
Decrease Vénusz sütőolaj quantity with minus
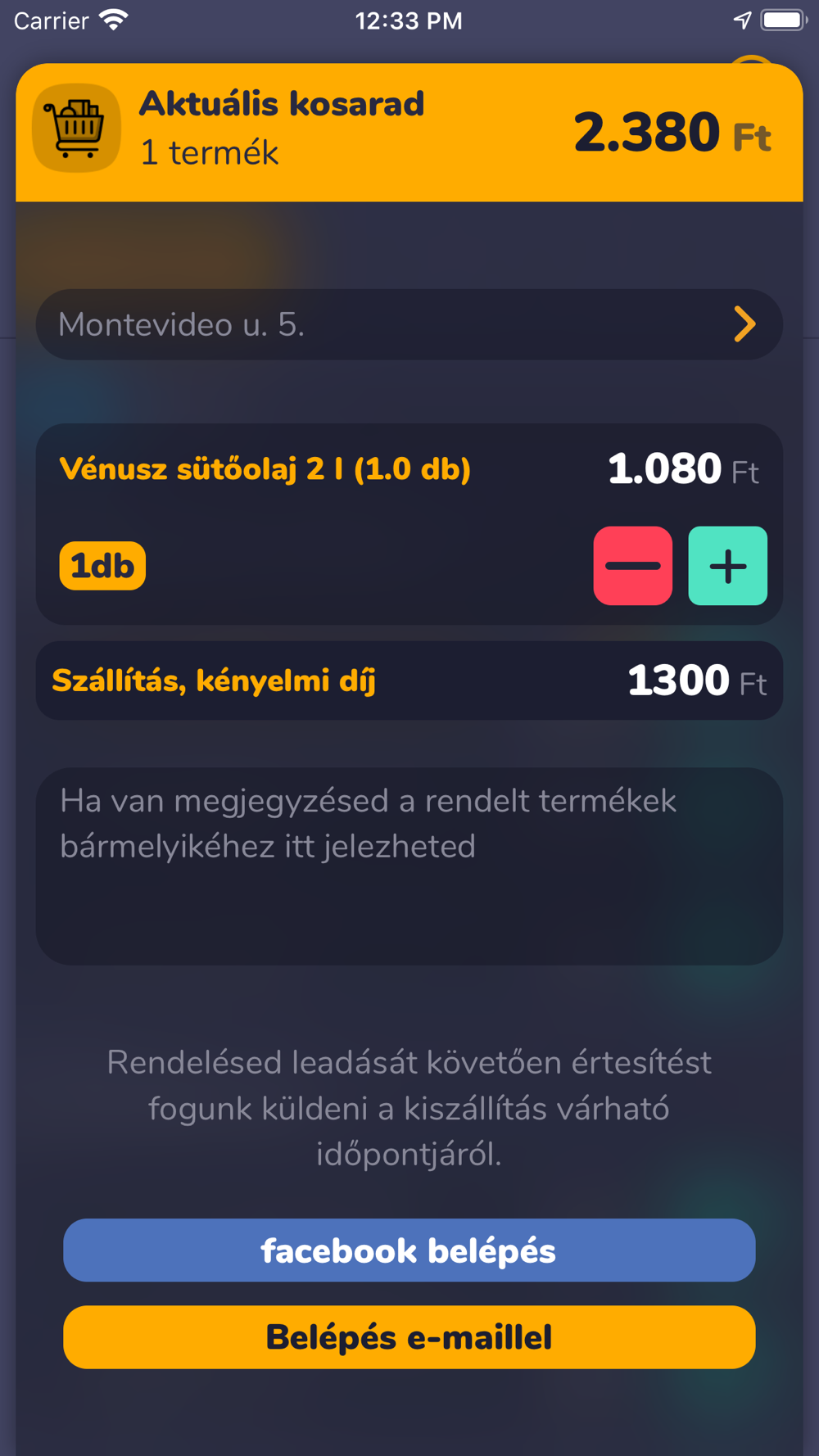pos(633,566)
